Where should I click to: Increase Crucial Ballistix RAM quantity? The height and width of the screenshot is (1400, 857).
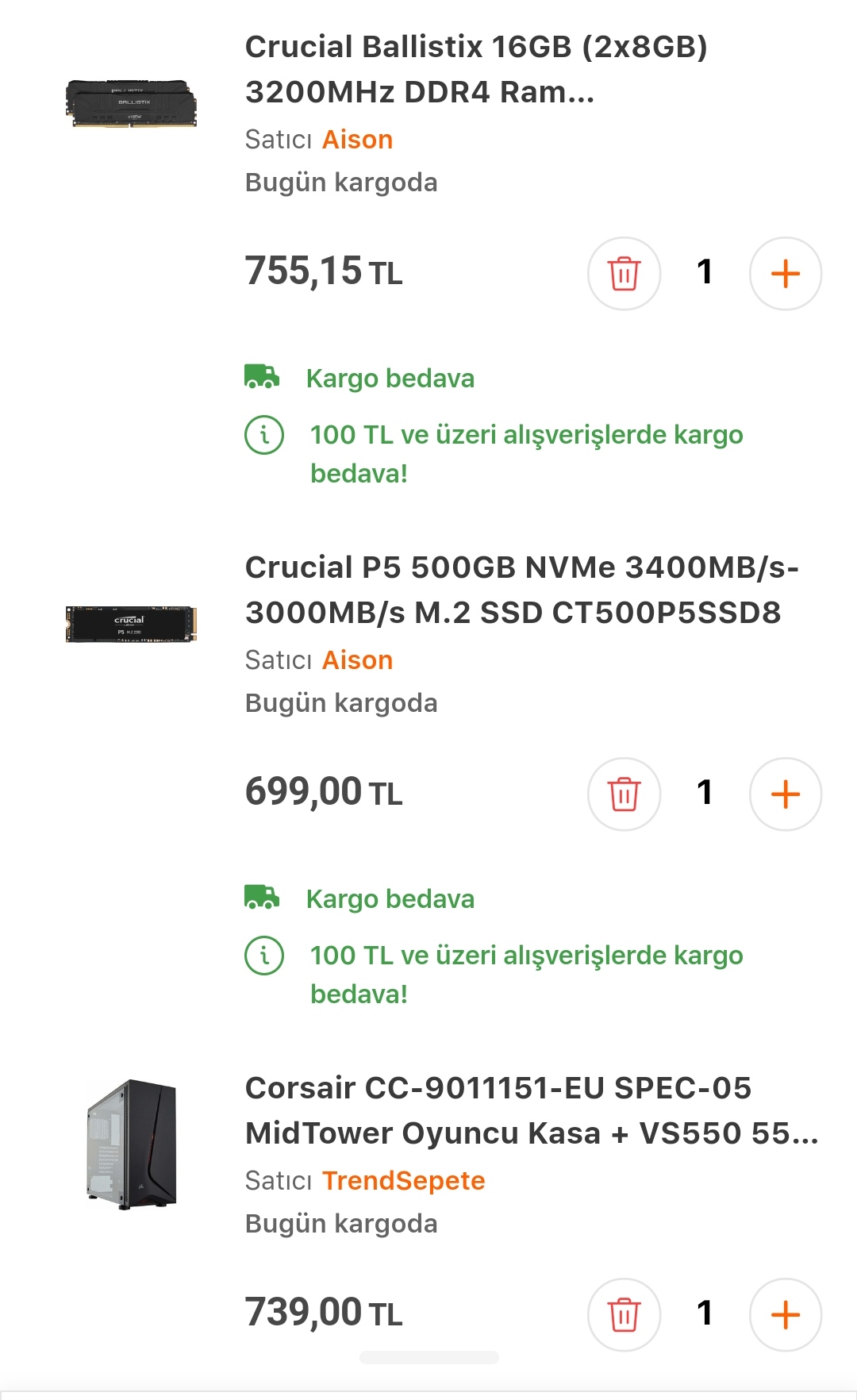pyautogui.click(x=785, y=274)
